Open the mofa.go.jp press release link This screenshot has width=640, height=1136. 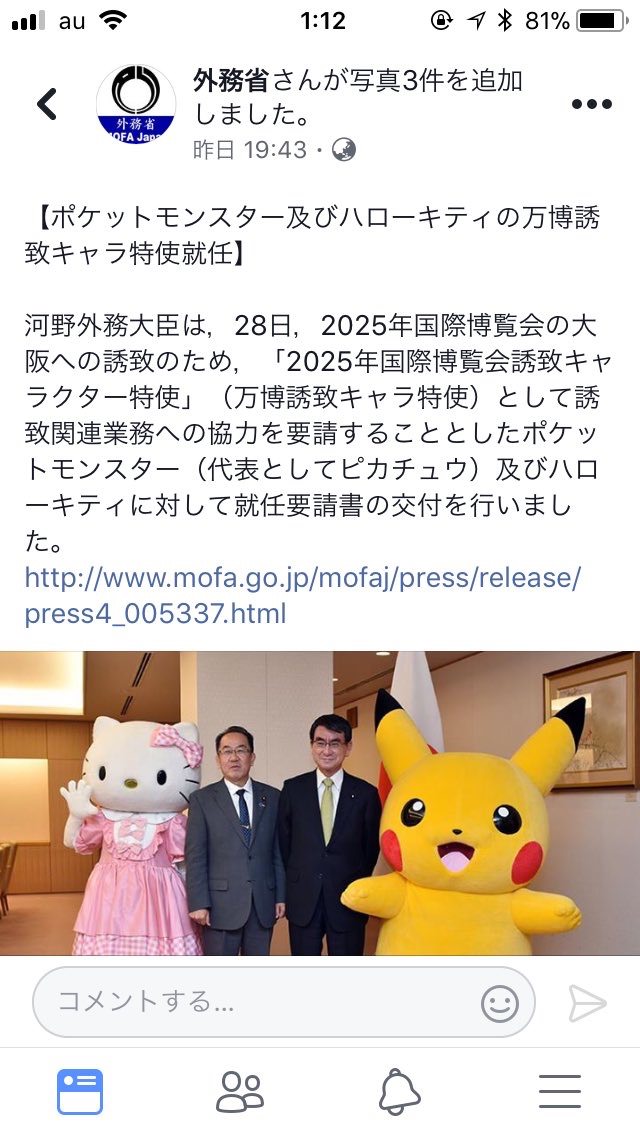303,596
